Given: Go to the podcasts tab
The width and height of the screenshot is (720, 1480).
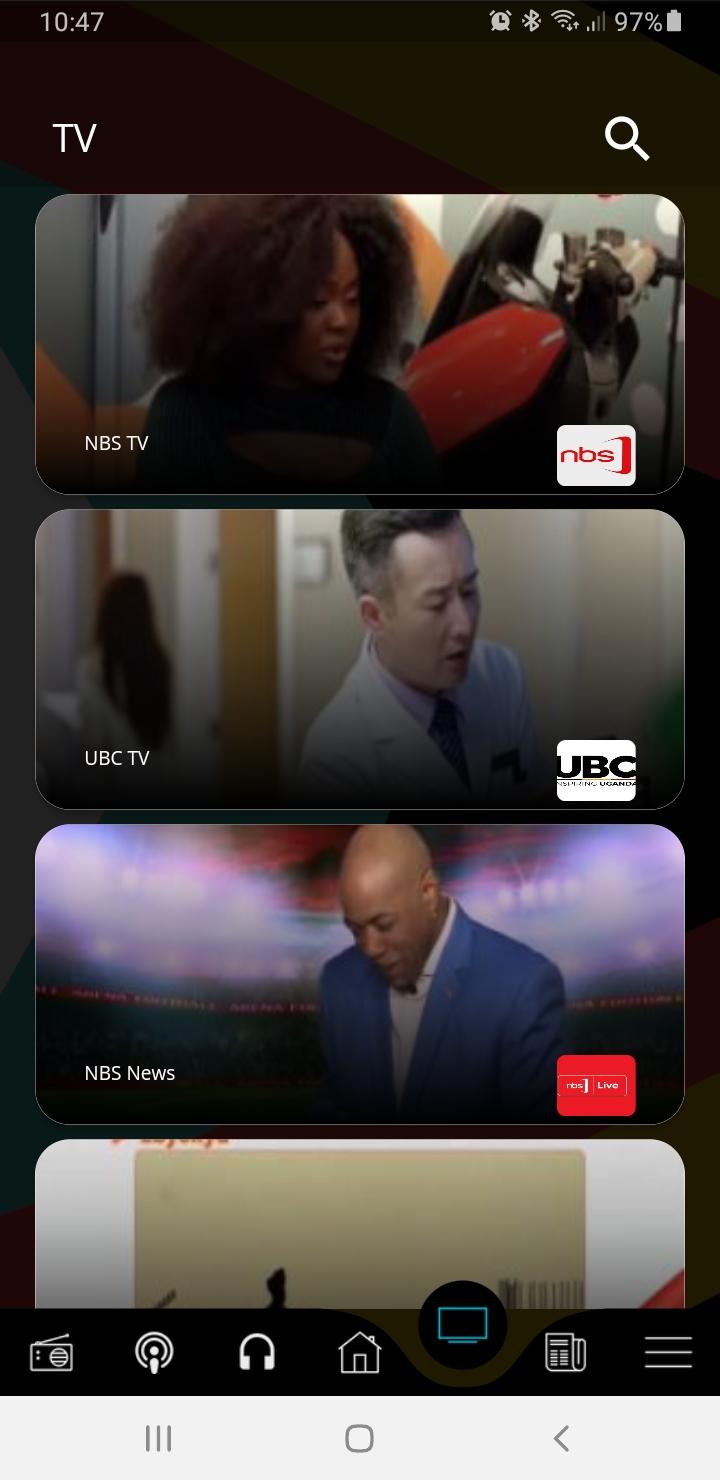Looking at the screenshot, I should click(x=154, y=1354).
